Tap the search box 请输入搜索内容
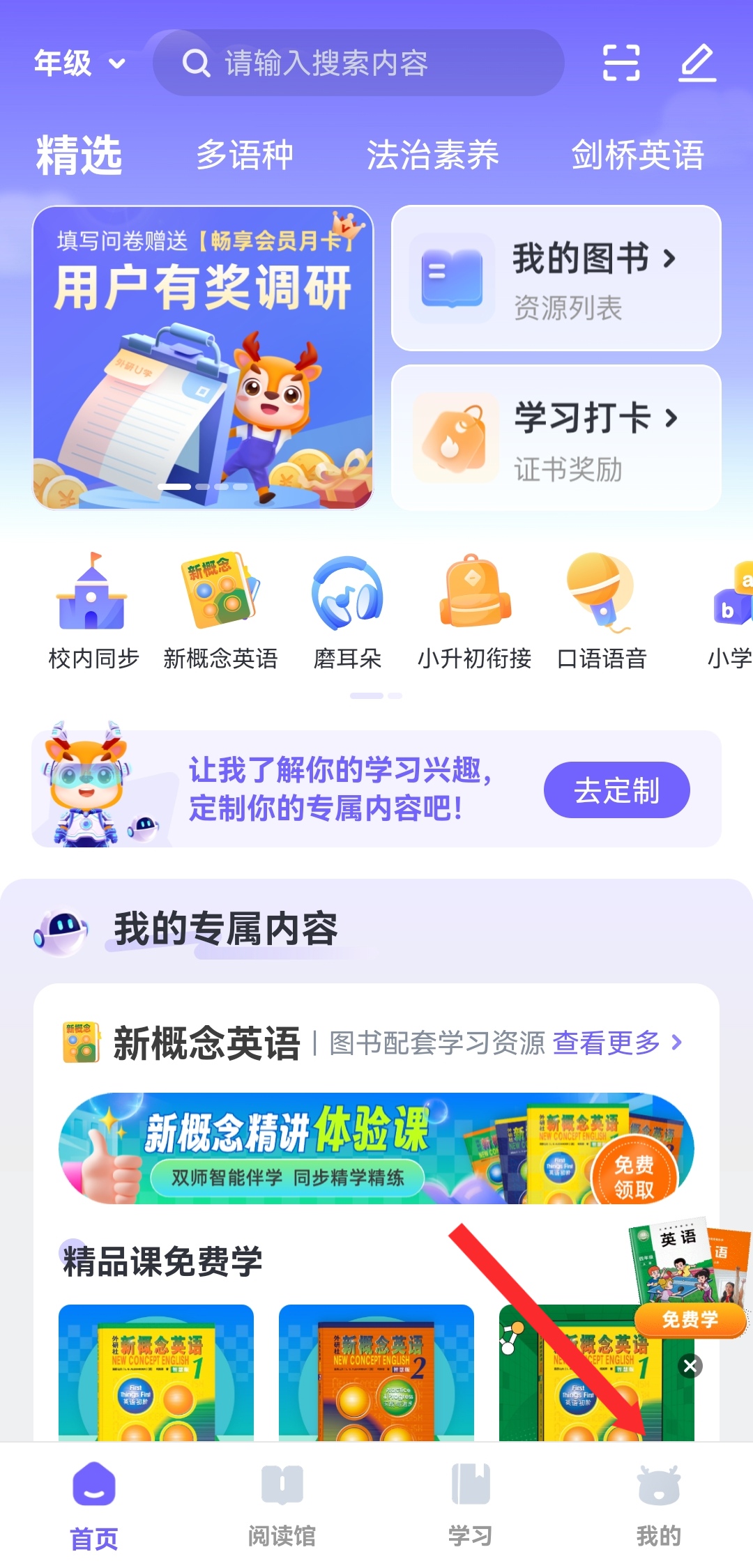This screenshot has height=1568, width=753. (358, 63)
